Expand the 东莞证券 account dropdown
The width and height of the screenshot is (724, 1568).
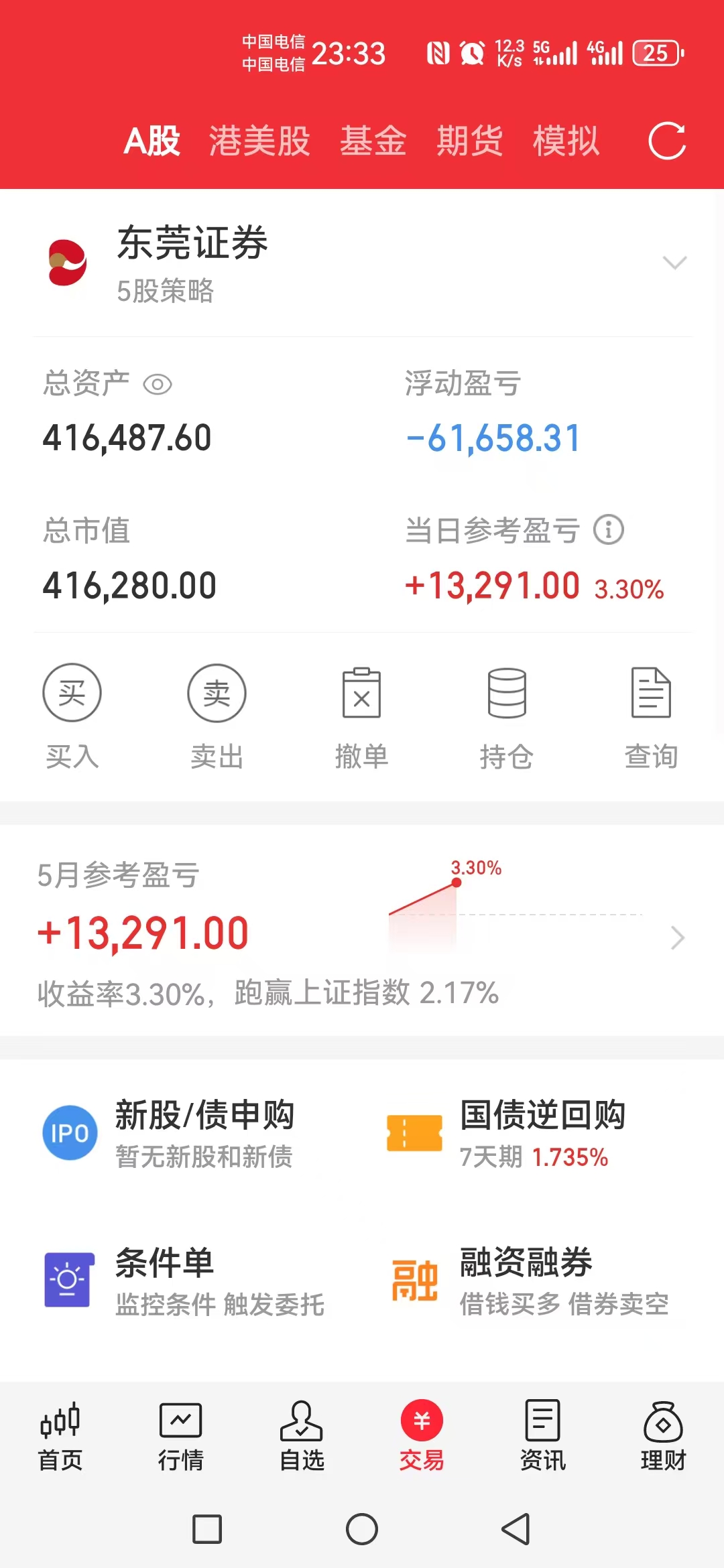674,263
